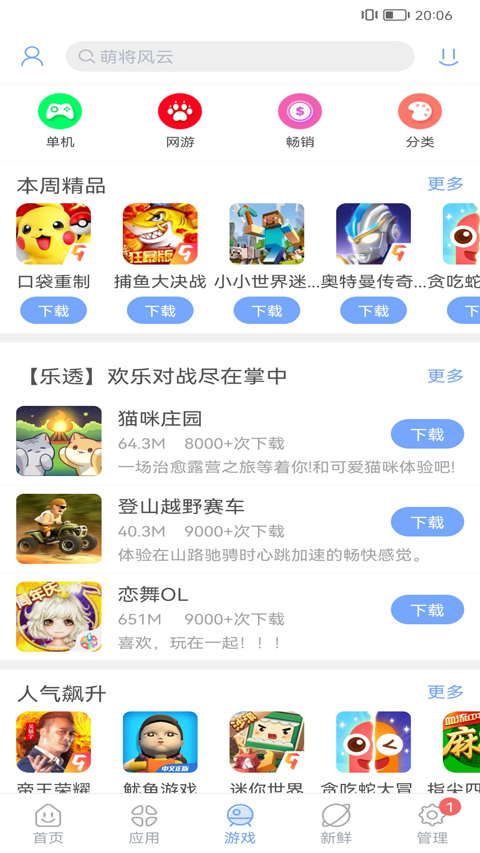
Task: Open the 网游 category
Action: (180, 121)
